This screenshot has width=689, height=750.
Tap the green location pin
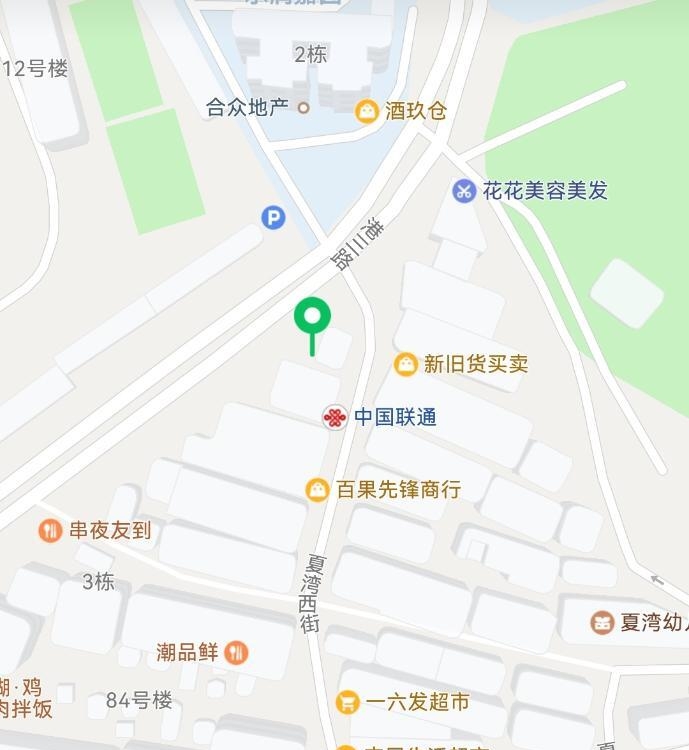coord(313,319)
